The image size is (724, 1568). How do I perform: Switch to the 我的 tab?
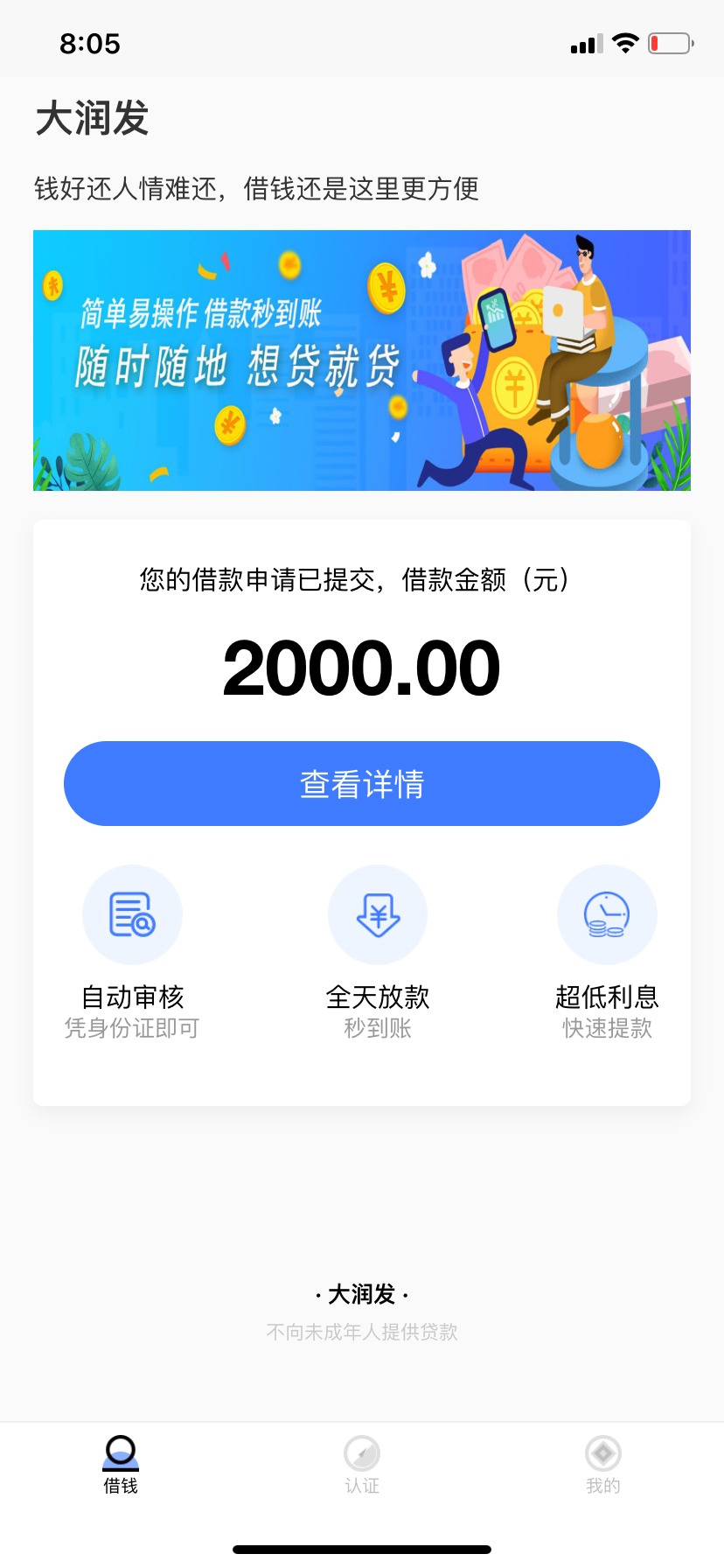(603, 1466)
